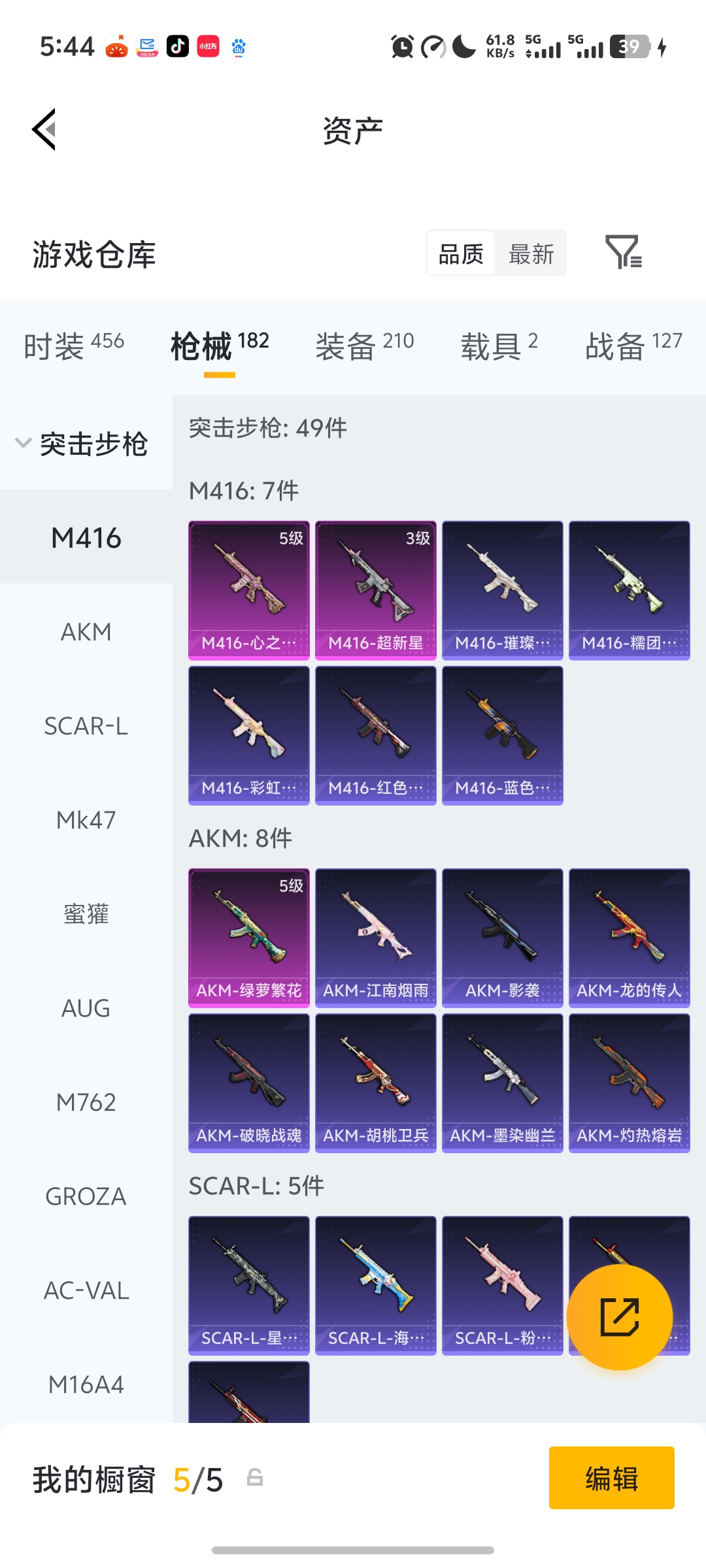This screenshot has width=706, height=1568.
Task: Select SCAR-L in the side list
Action: (x=86, y=726)
